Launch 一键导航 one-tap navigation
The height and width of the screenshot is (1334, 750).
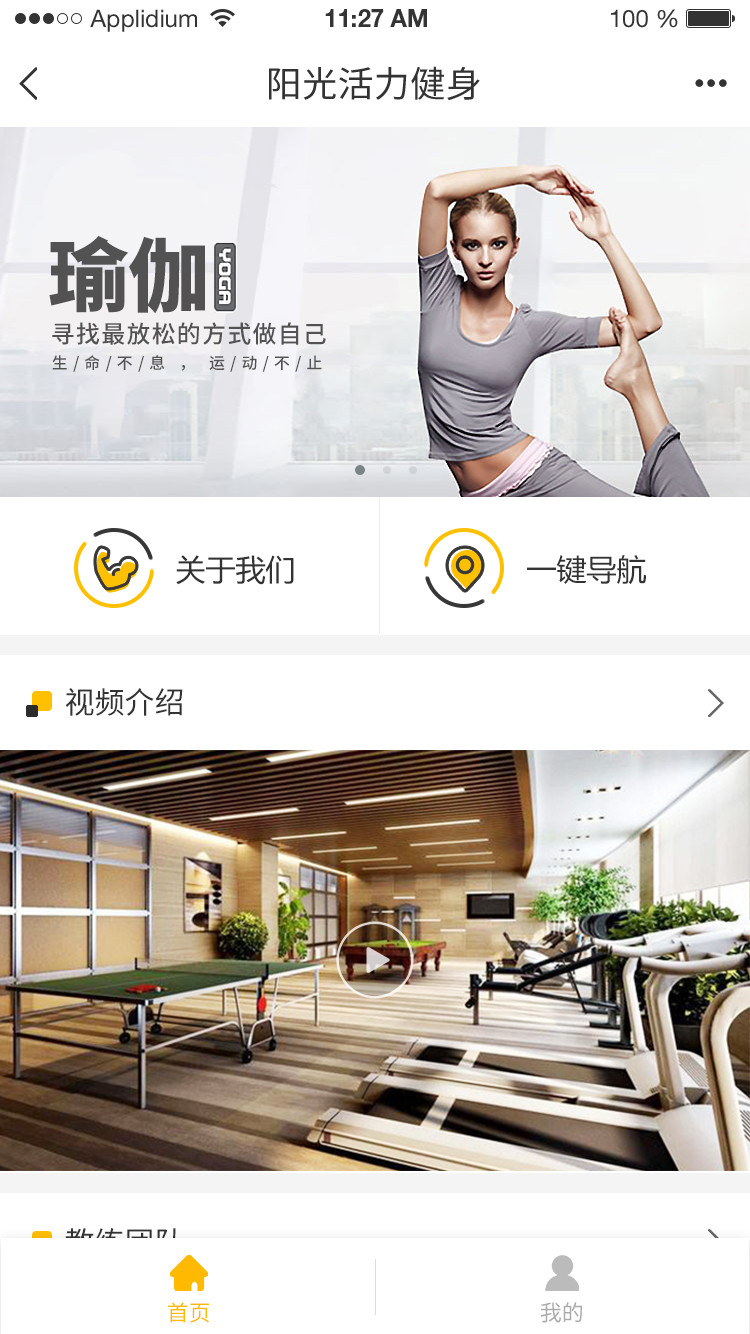click(x=565, y=568)
